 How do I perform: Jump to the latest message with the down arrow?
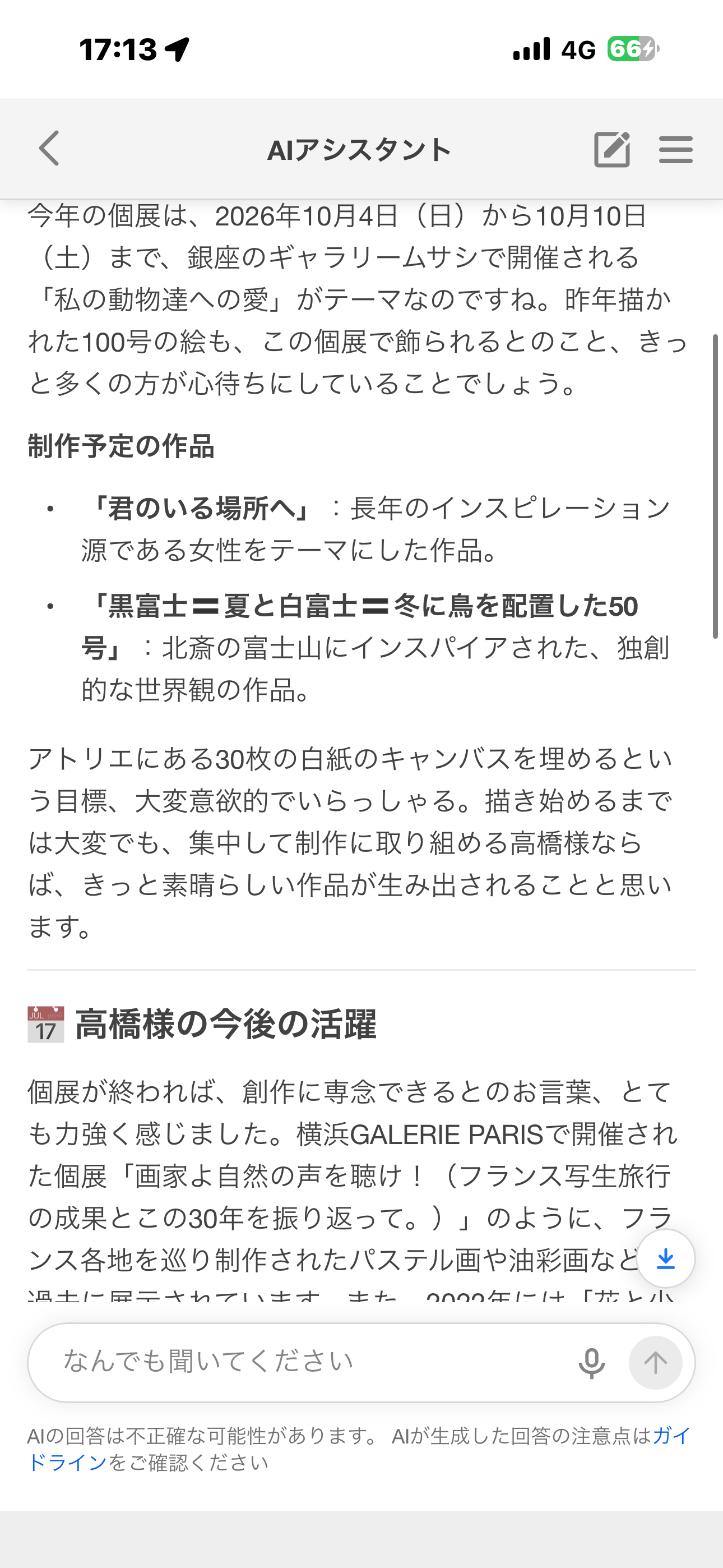666,1258
